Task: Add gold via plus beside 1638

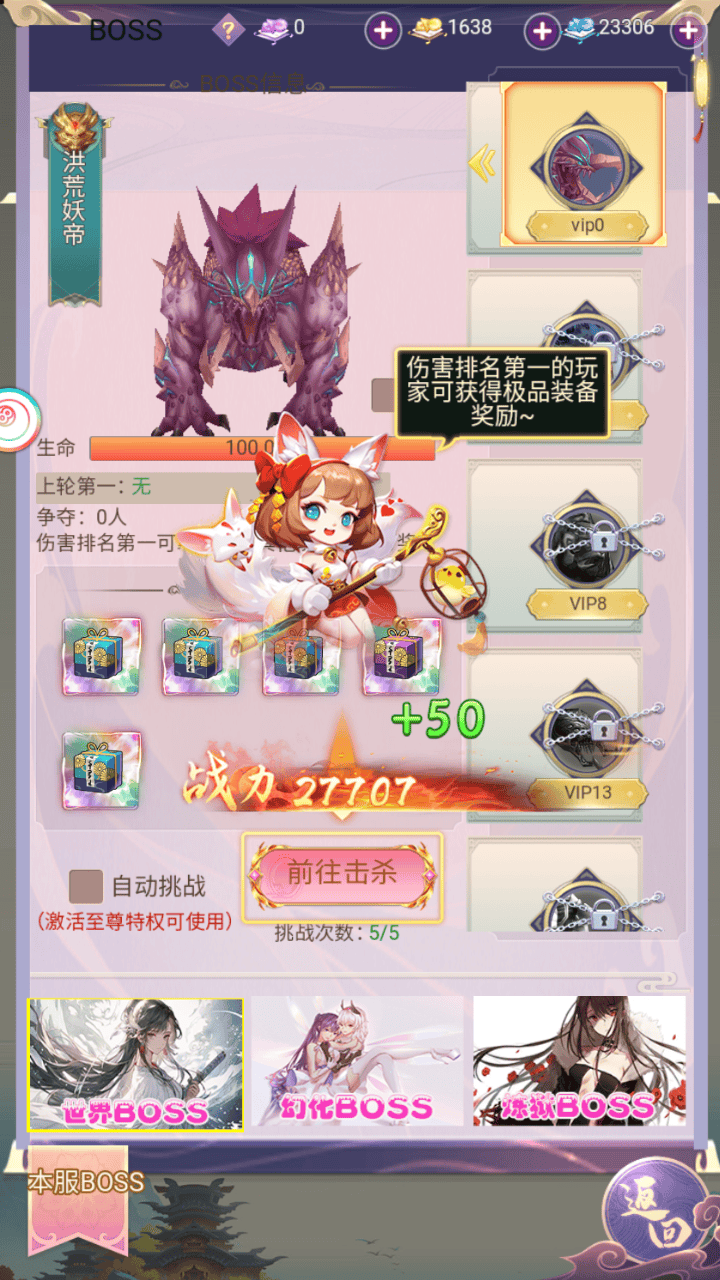Action: [x=542, y=31]
